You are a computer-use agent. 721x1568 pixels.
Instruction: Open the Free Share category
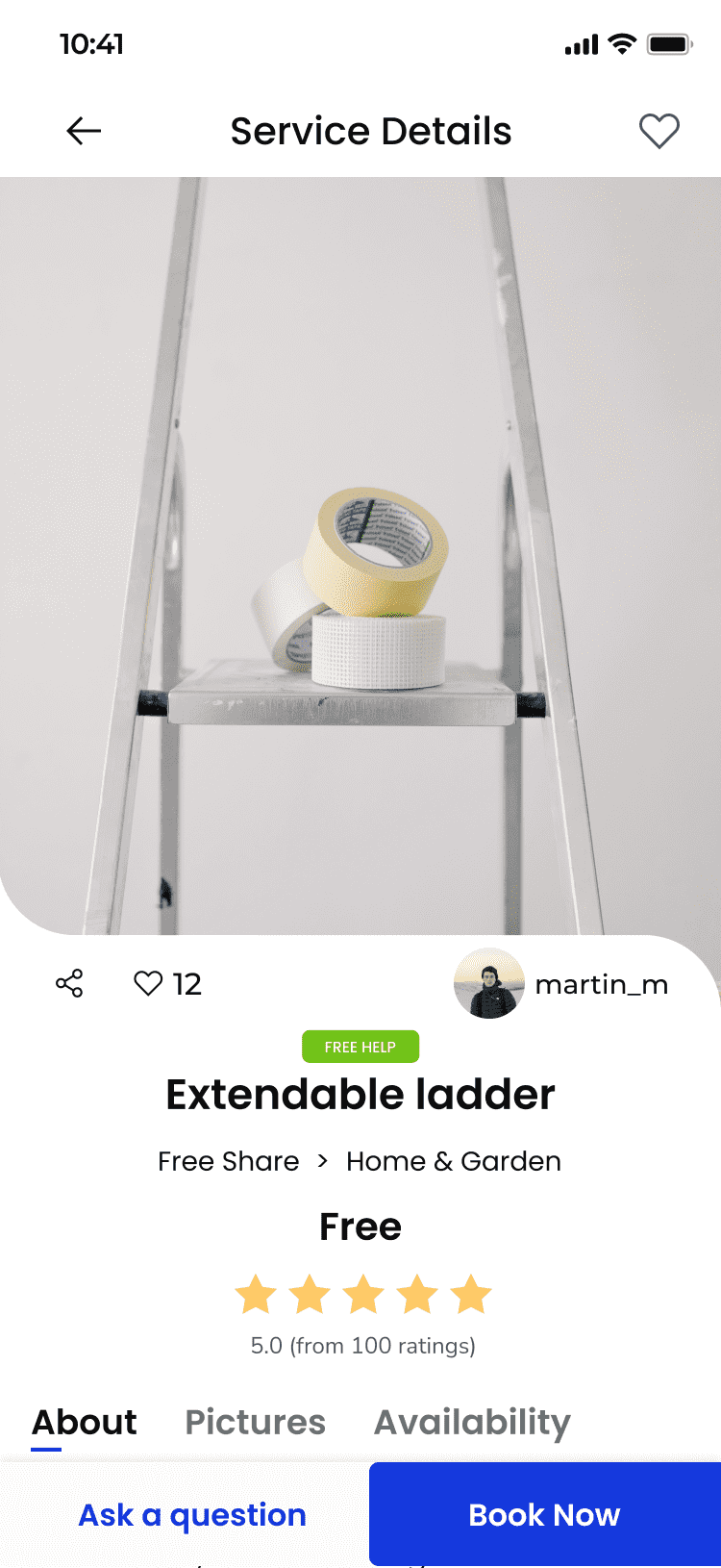click(x=228, y=1161)
